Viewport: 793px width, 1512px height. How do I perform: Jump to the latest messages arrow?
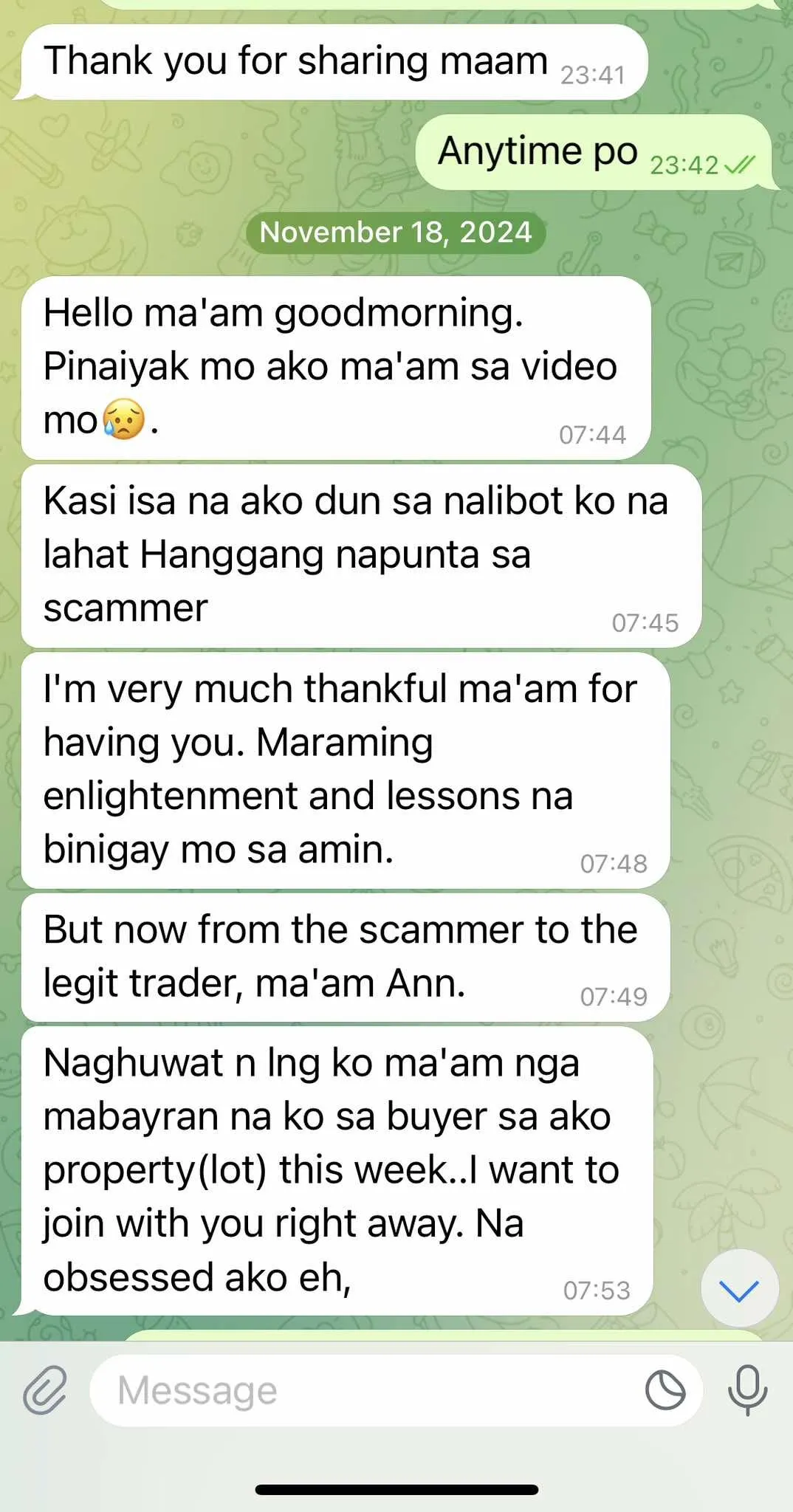click(739, 1290)
